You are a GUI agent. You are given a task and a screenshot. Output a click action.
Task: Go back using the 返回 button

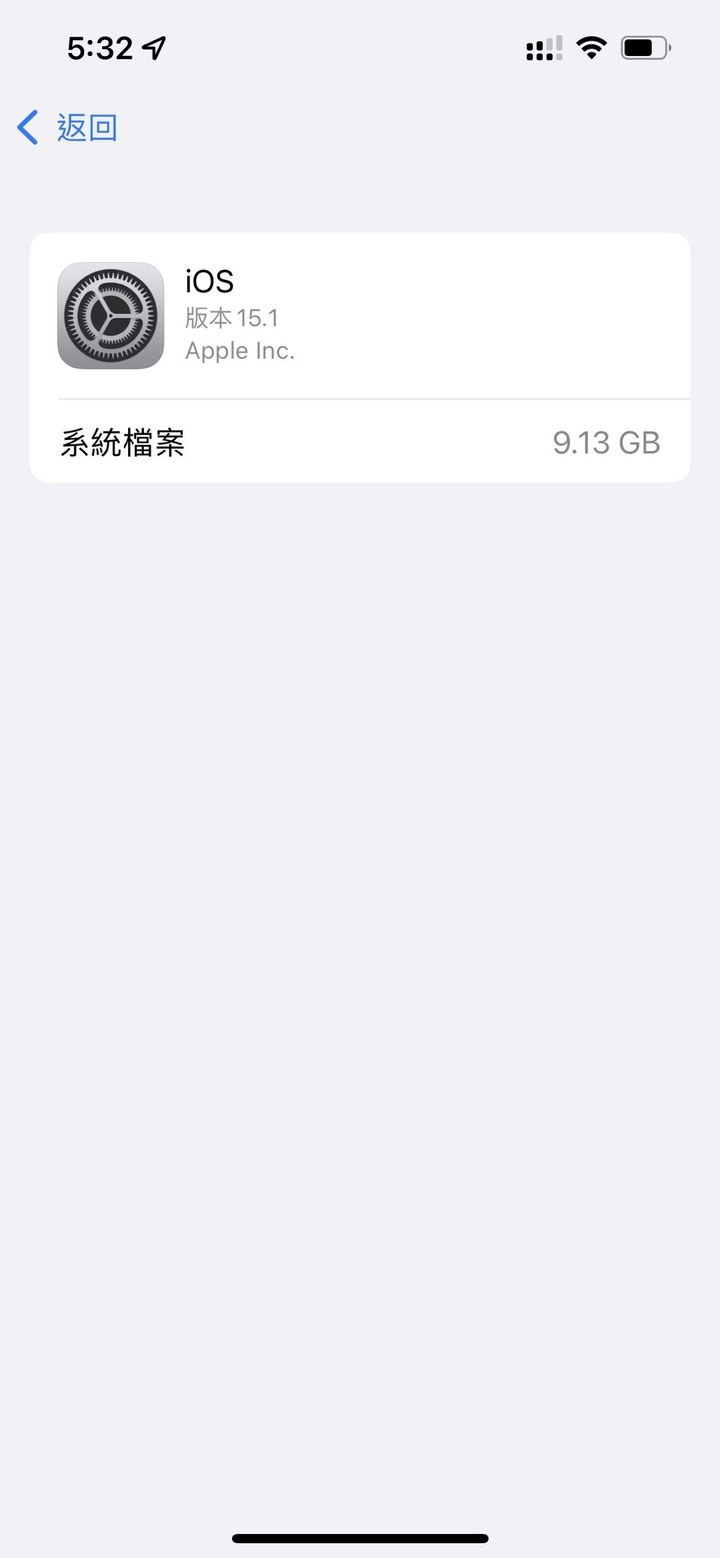tap(68, 128)
